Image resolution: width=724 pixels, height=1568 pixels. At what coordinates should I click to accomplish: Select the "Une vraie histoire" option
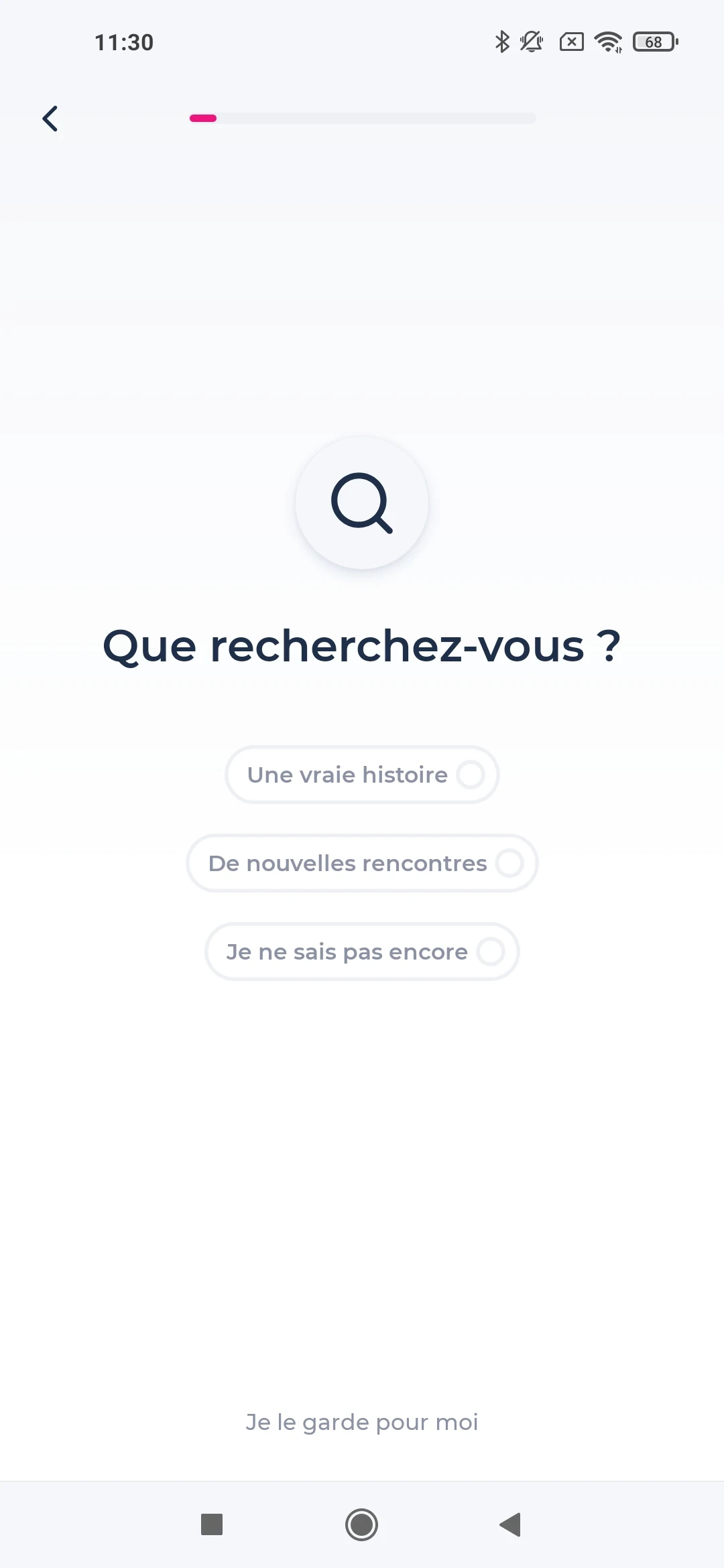(x=362, y=775)
